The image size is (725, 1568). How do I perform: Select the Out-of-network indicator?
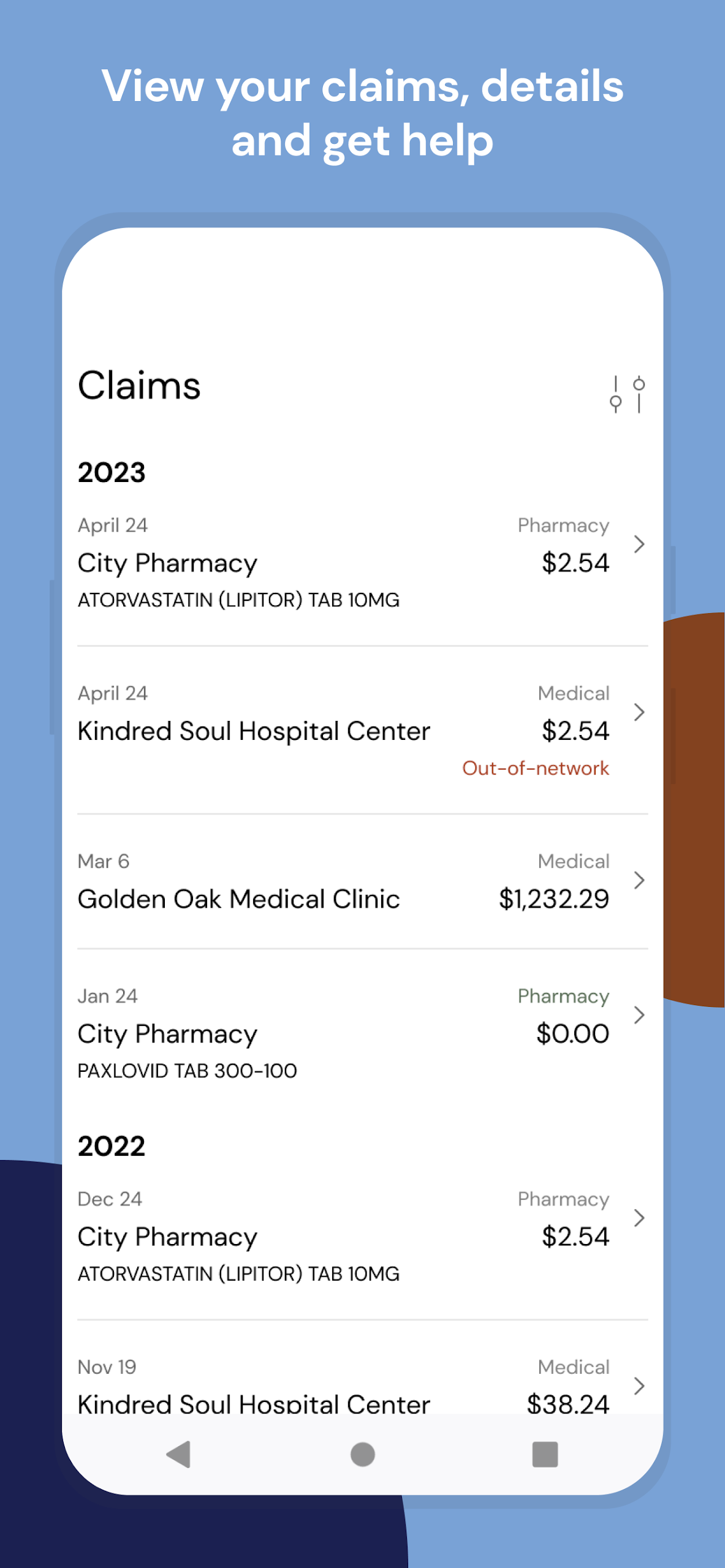tap(535, 768)
